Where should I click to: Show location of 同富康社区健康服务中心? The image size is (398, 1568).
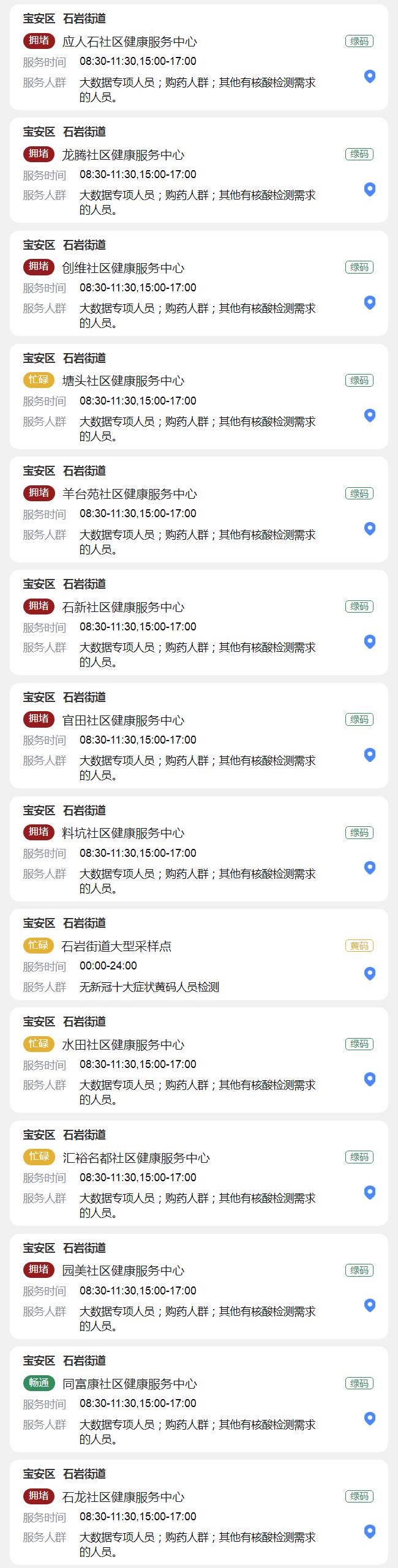click(369, 1418)
